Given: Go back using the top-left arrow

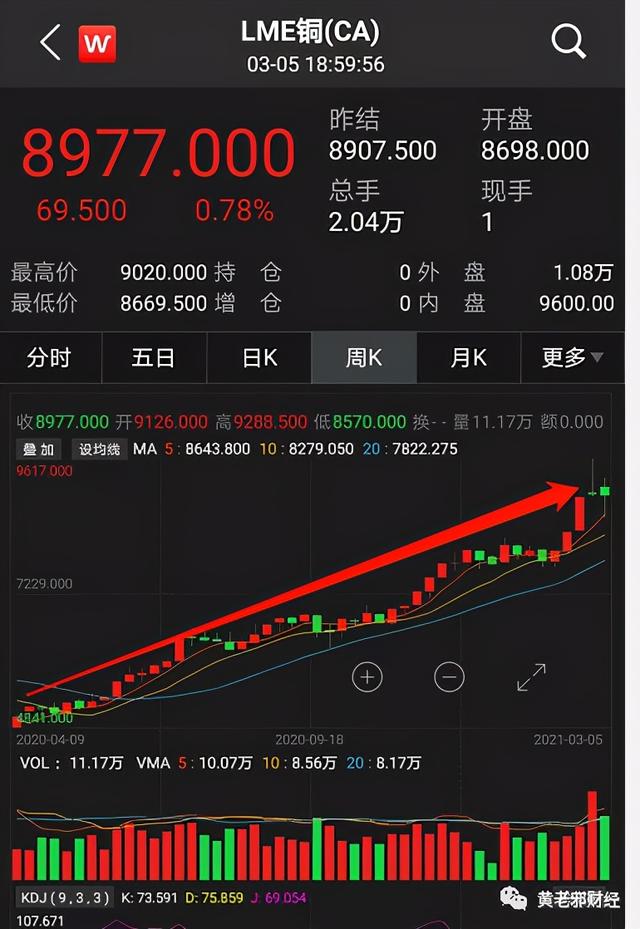Looking at the screenshot, I should click(50, 43).
